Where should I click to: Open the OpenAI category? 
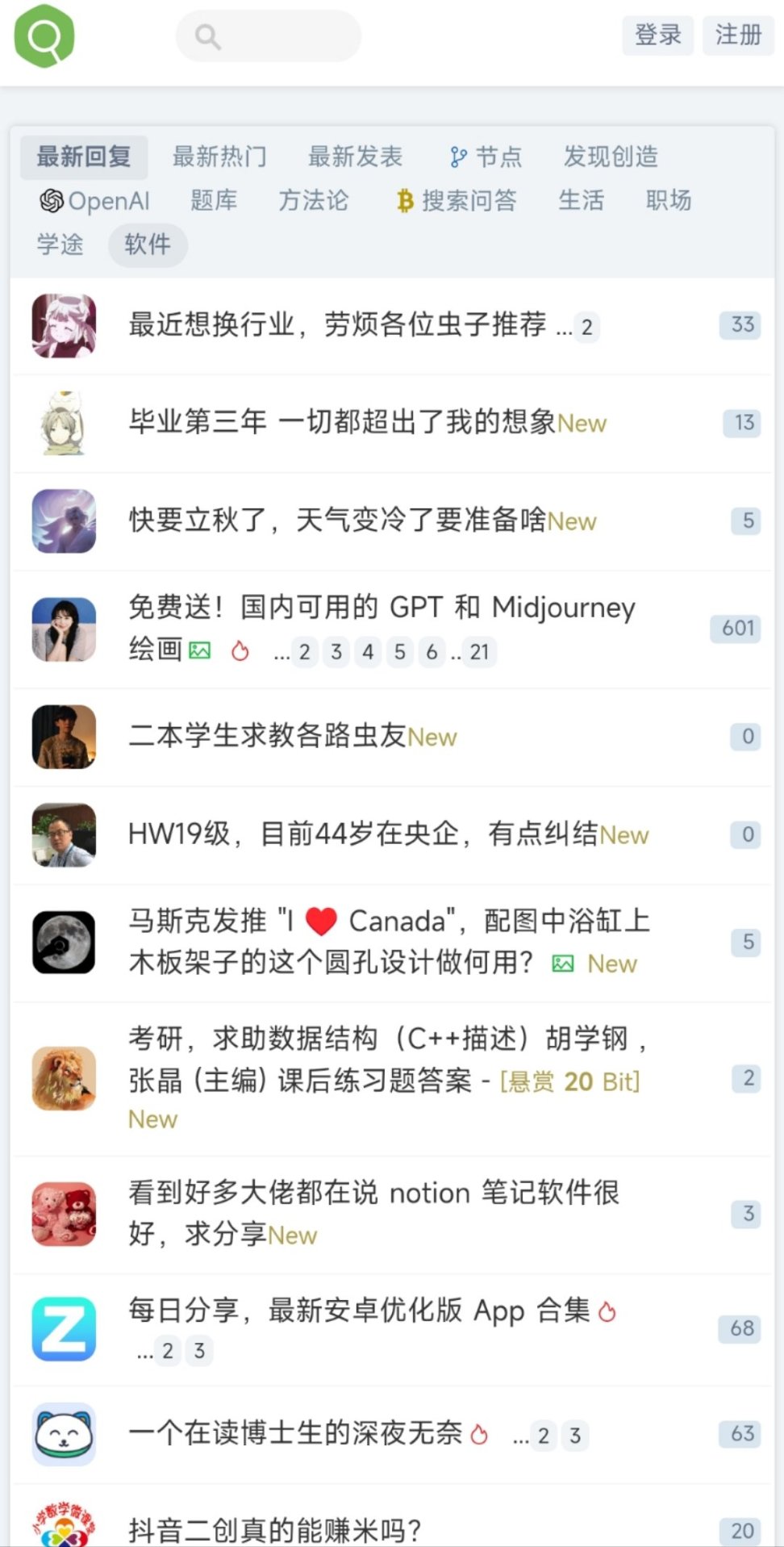tap(95, 200)
